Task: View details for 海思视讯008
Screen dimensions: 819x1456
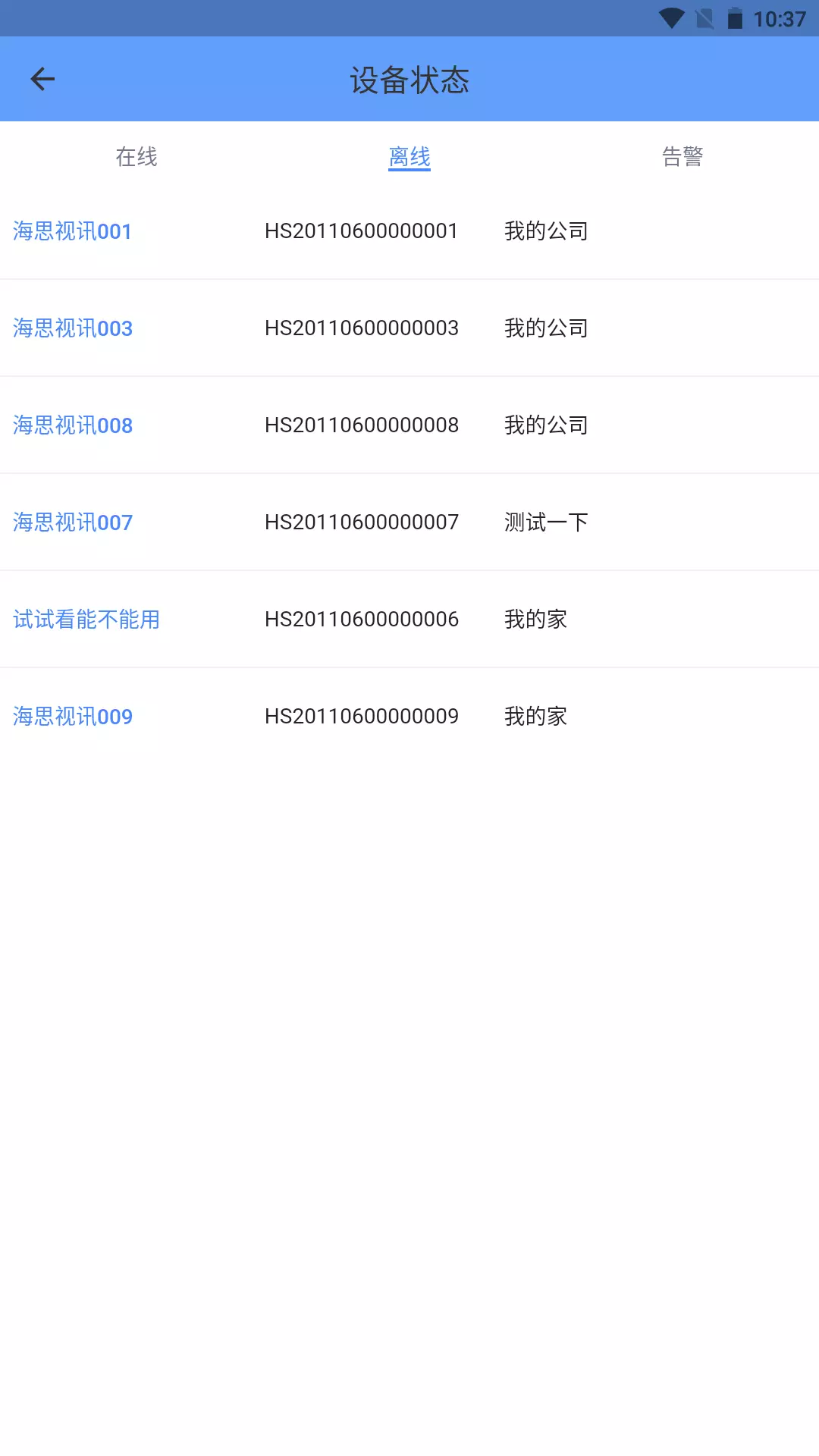Action: 409,425
